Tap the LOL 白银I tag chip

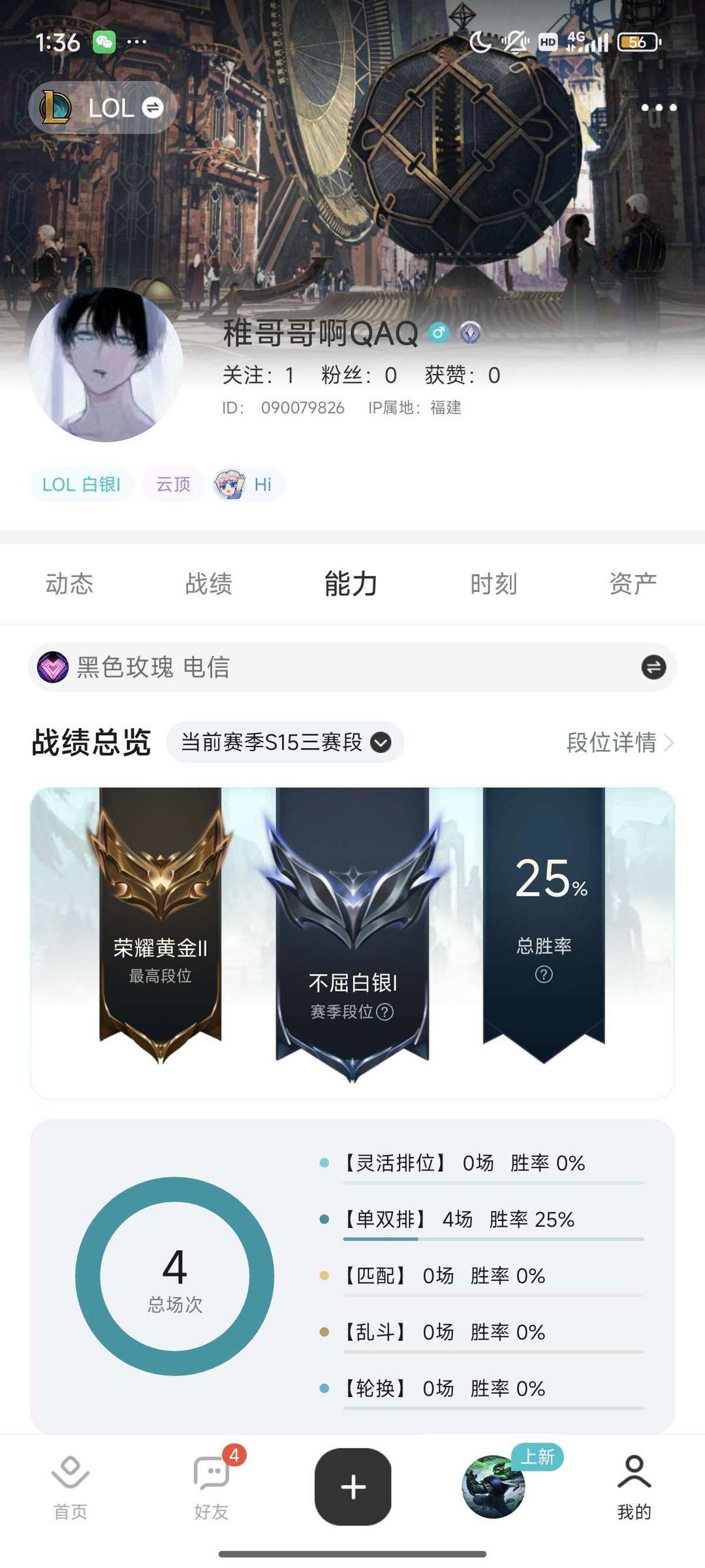82,484
